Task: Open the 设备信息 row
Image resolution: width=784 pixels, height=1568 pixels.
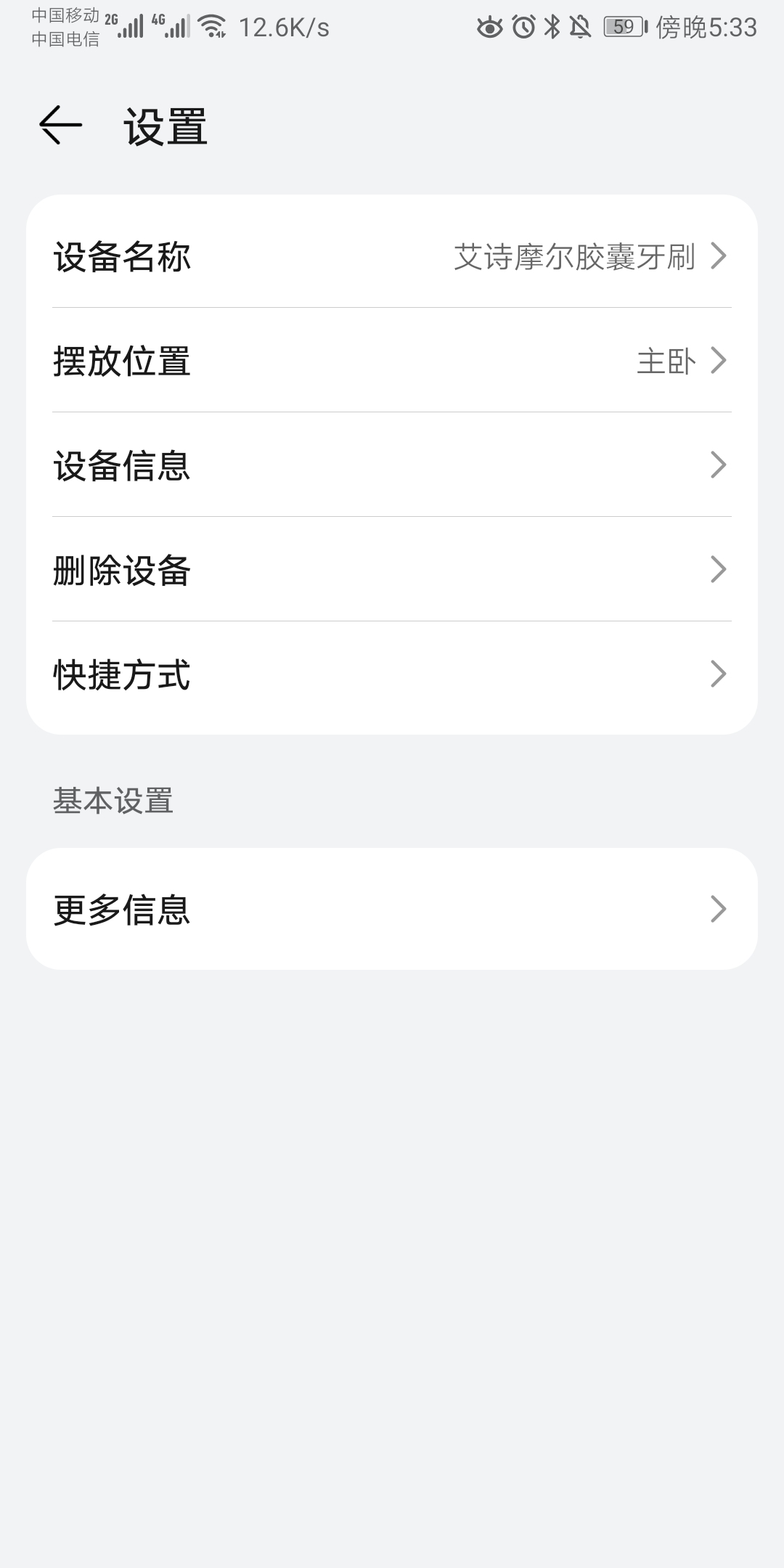Action: coord(392,465)
